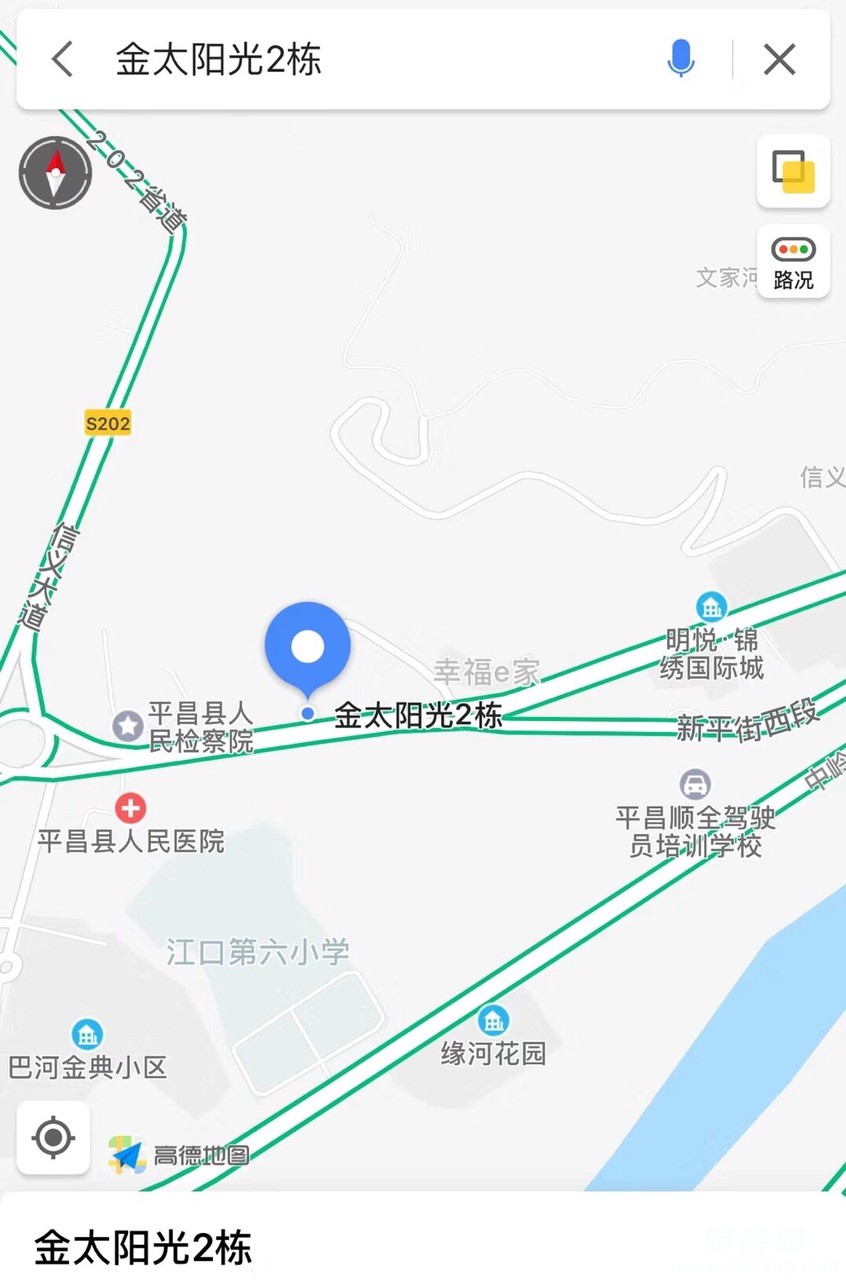Start voice search with the microphone
The height and width of the screenshot is (1280, 846).
click(x=681, y=60)
